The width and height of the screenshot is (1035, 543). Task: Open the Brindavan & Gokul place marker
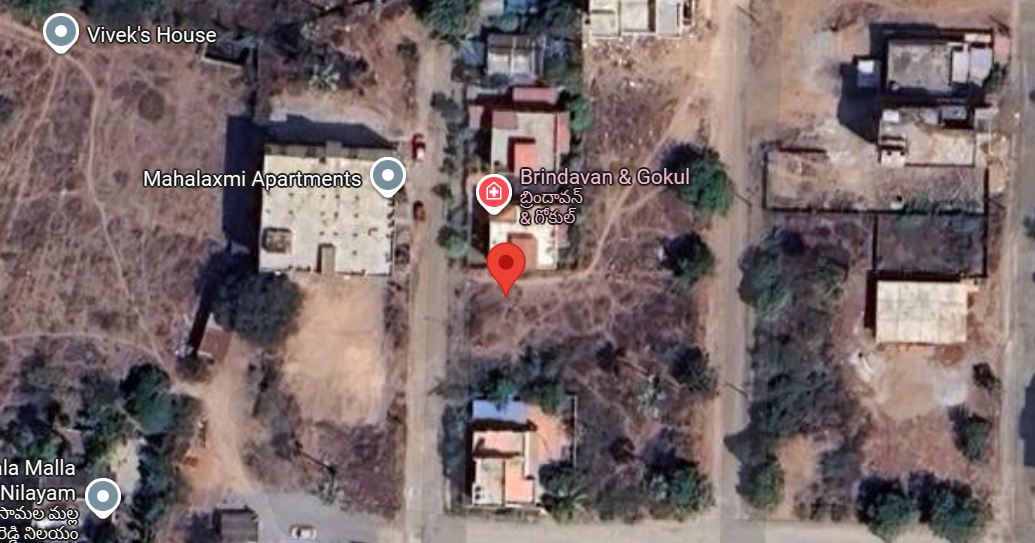tap(492, 192)
